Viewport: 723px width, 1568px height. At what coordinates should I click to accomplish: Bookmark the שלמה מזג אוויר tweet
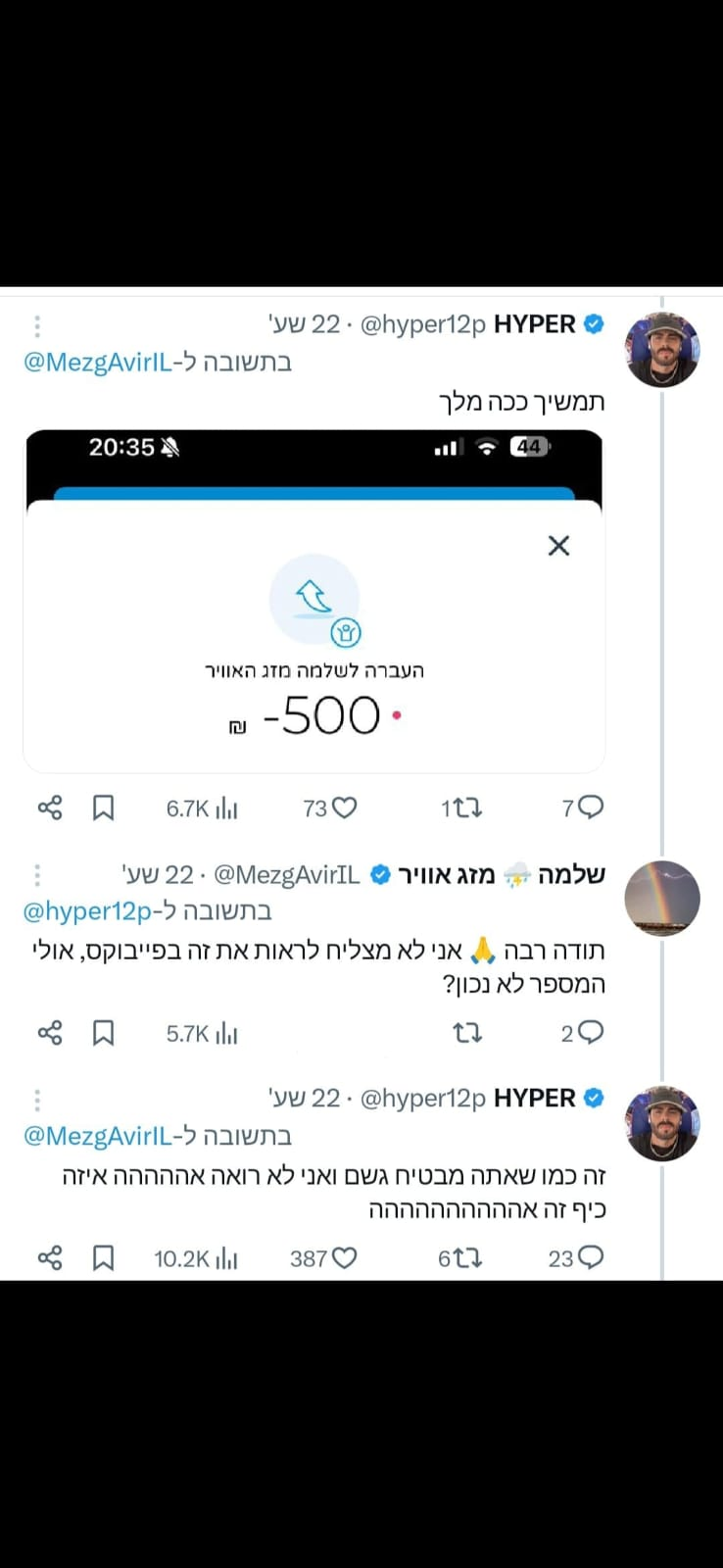click(103, 1033)
